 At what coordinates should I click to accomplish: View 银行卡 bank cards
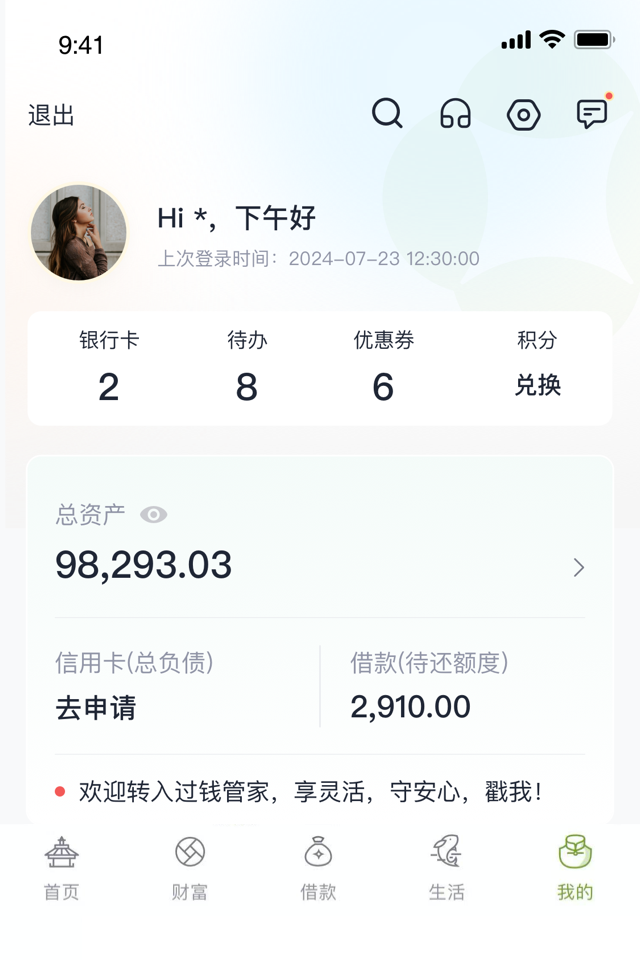pyautogui.click(x=109, y=368)
